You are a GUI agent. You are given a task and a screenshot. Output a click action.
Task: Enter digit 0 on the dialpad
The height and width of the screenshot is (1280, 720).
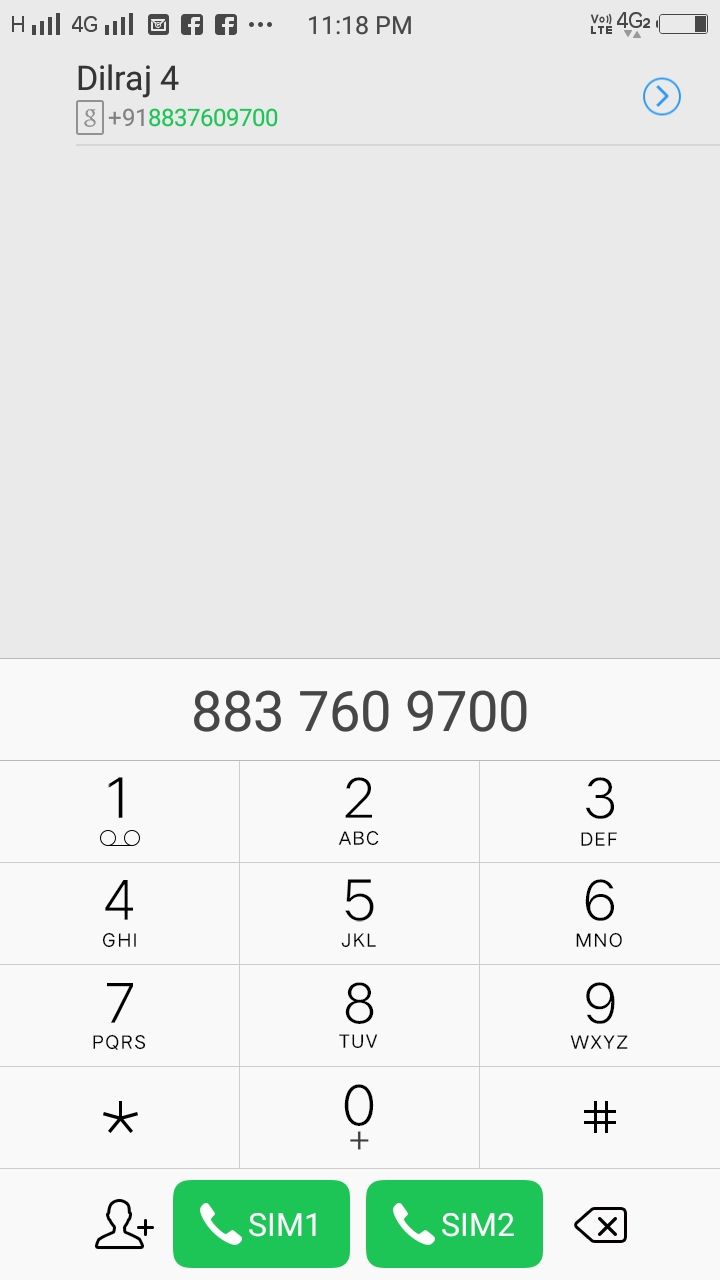[x=359, y=1117]
